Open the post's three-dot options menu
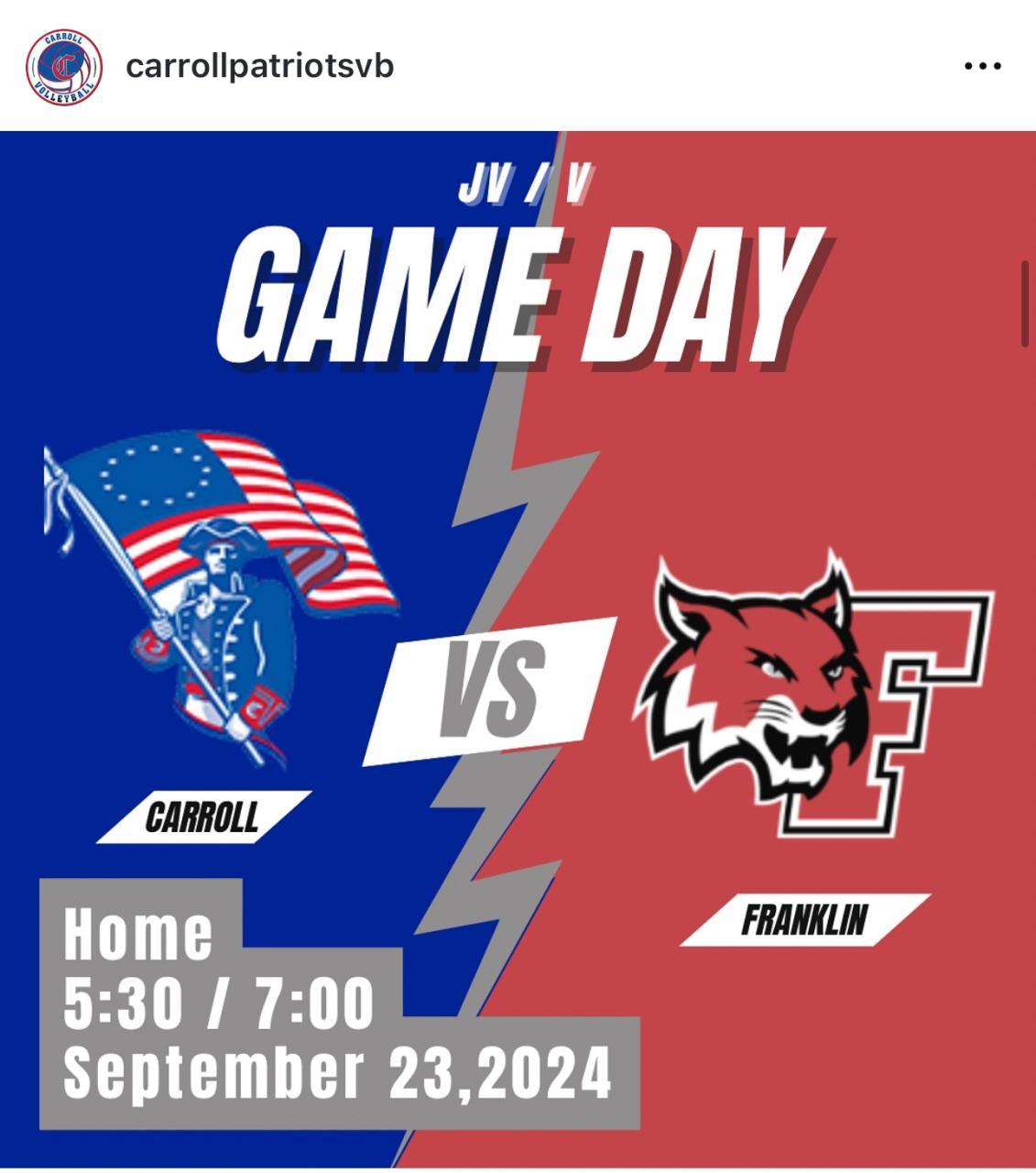This screenshot has width=1036, height=1173. click(x=982, y=67)
